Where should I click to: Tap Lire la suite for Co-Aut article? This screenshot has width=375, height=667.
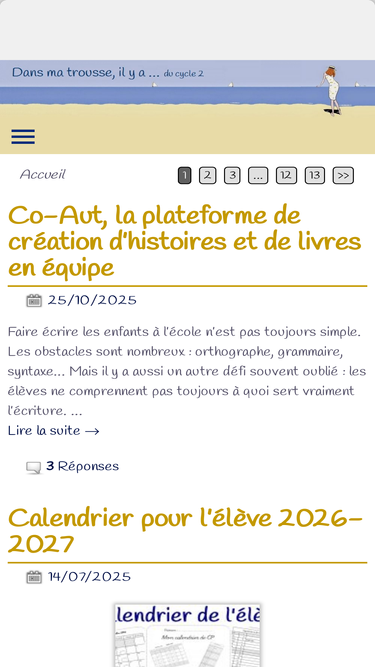(54, 431)
